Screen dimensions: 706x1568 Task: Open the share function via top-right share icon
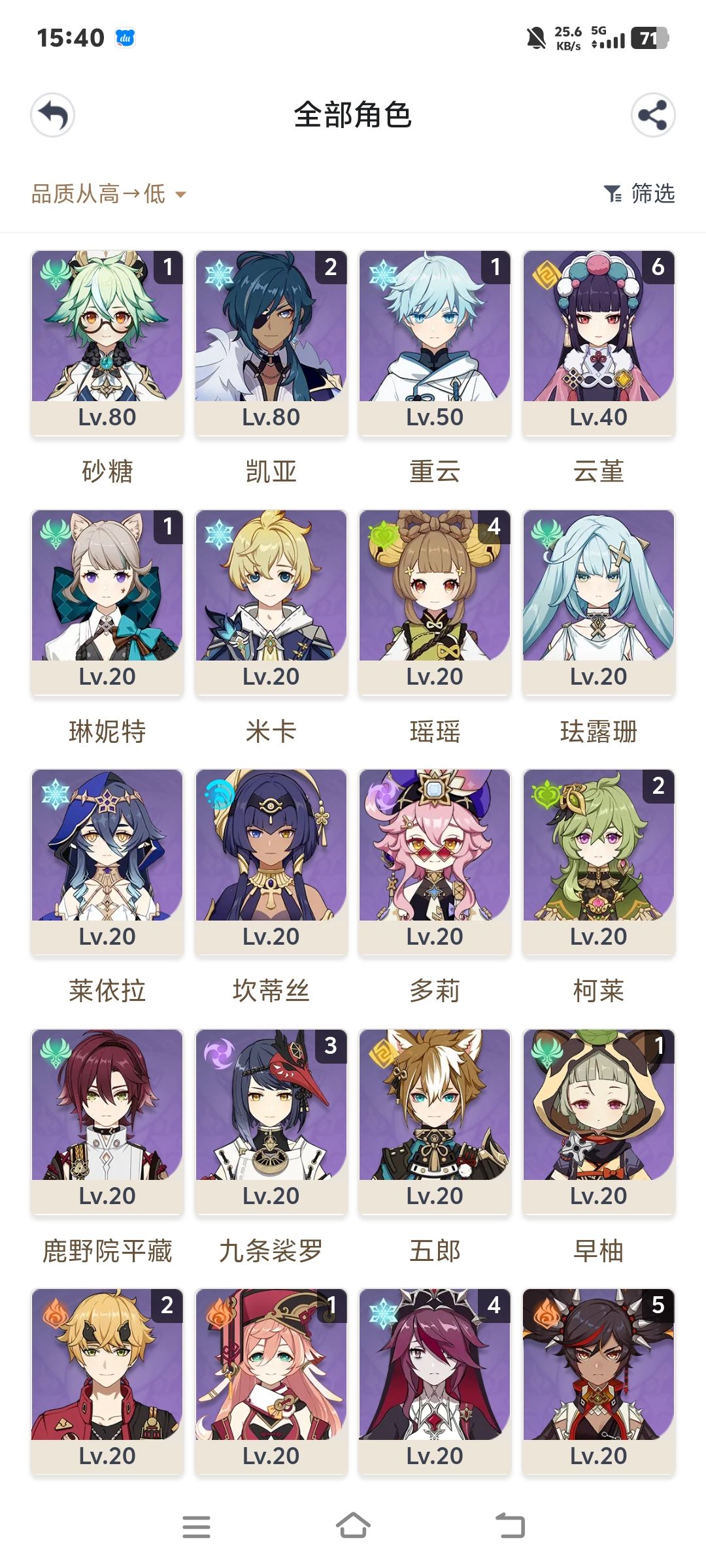pos(653,114)
